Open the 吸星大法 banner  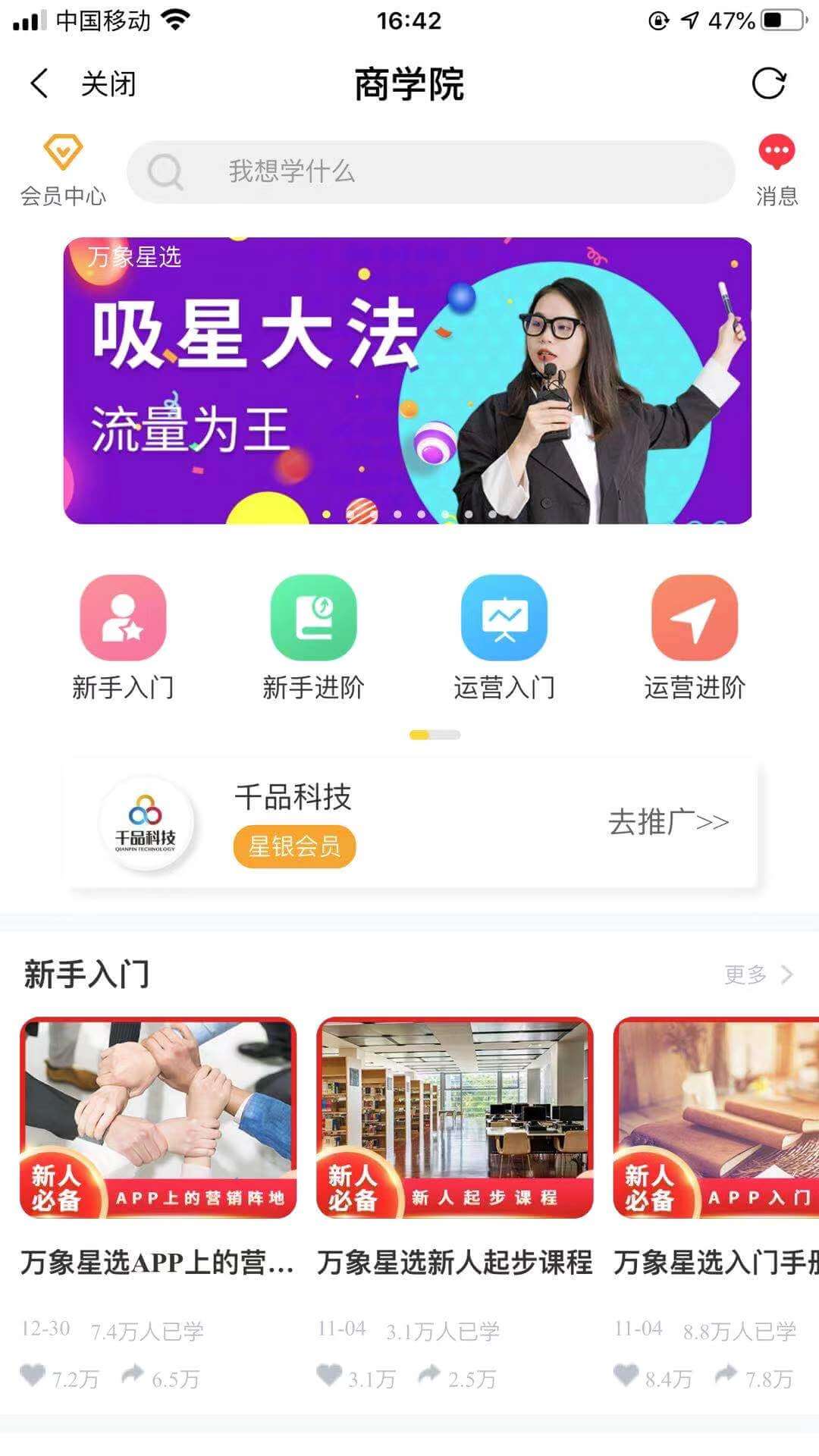point(407,380)
